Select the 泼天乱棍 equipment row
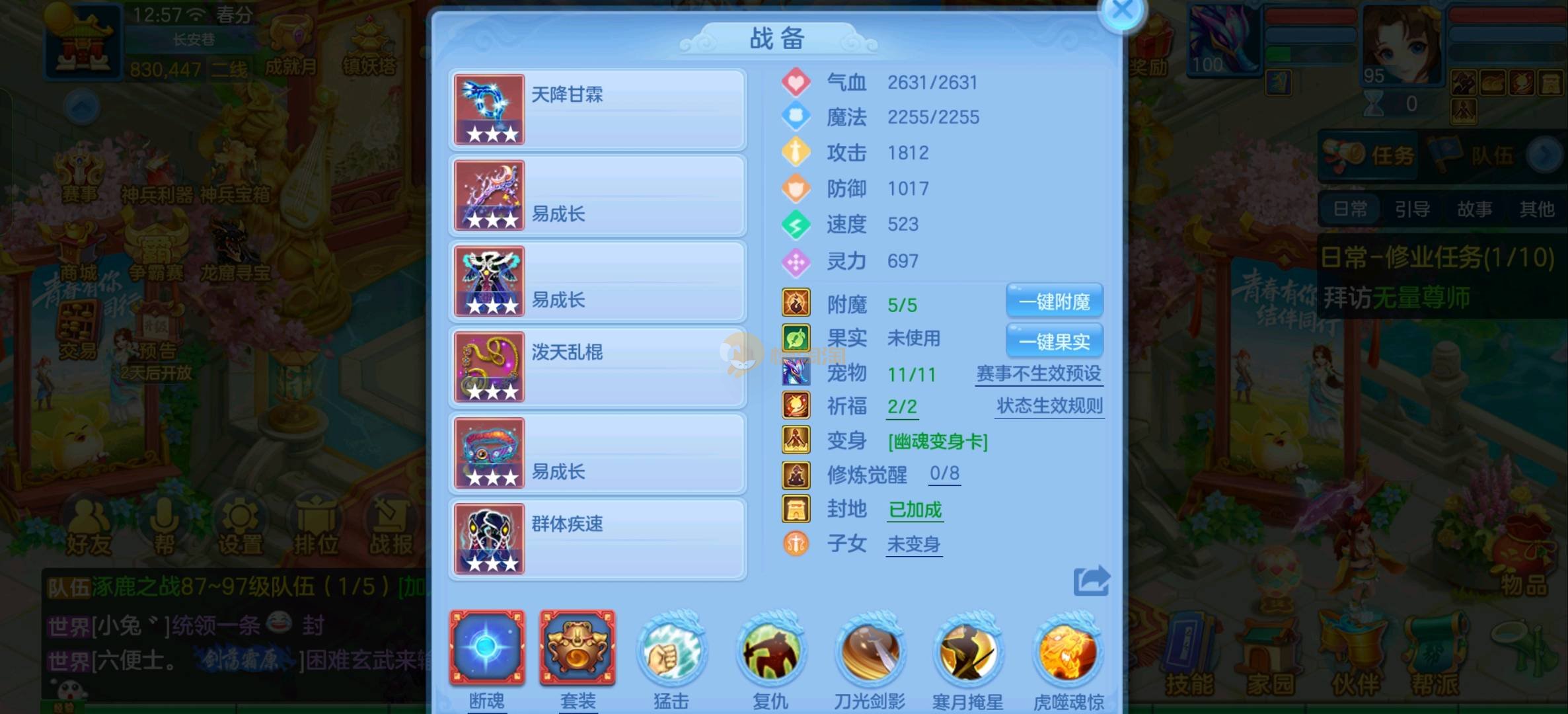This screenshot has width=1568, height=714. click(x=597, y=367)
